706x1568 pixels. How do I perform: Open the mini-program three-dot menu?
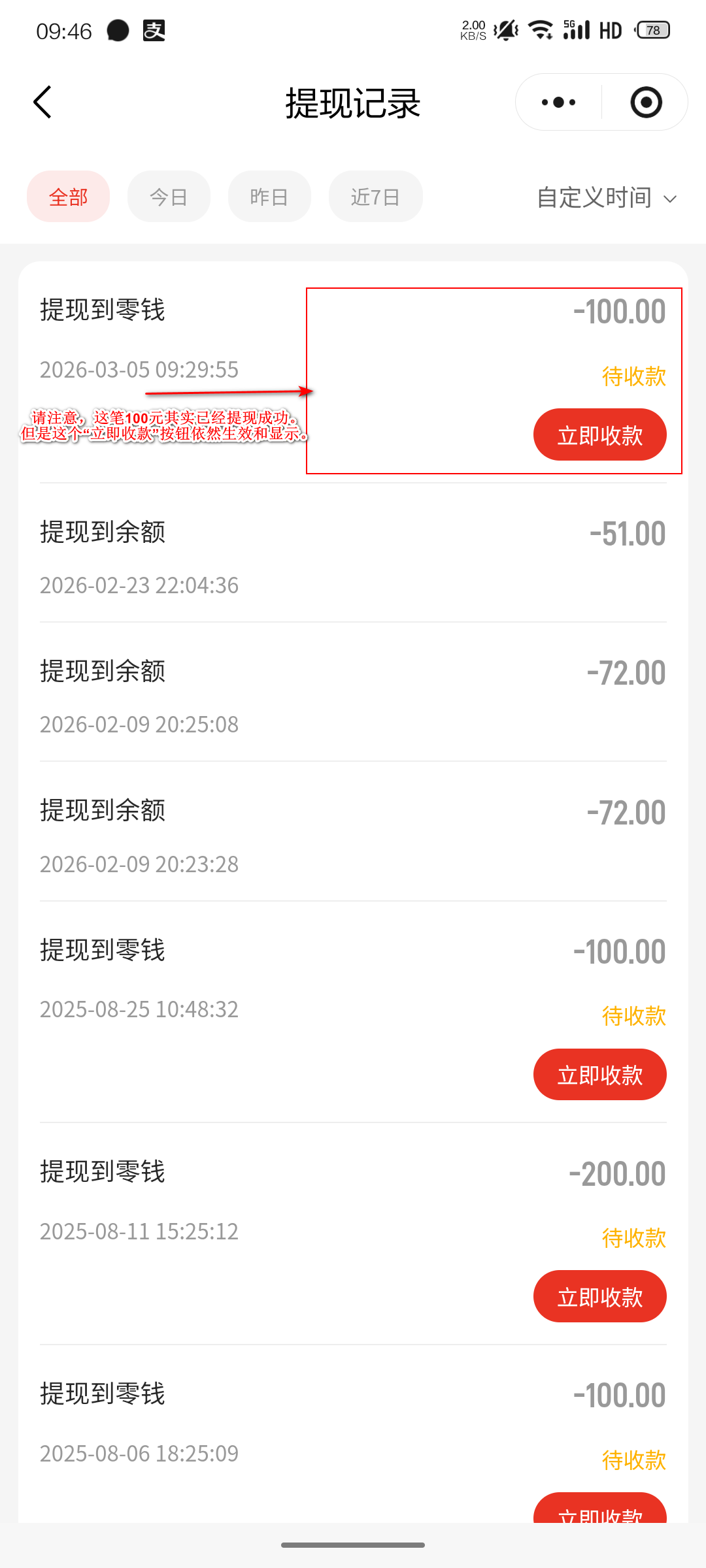[x=558, y=103]
